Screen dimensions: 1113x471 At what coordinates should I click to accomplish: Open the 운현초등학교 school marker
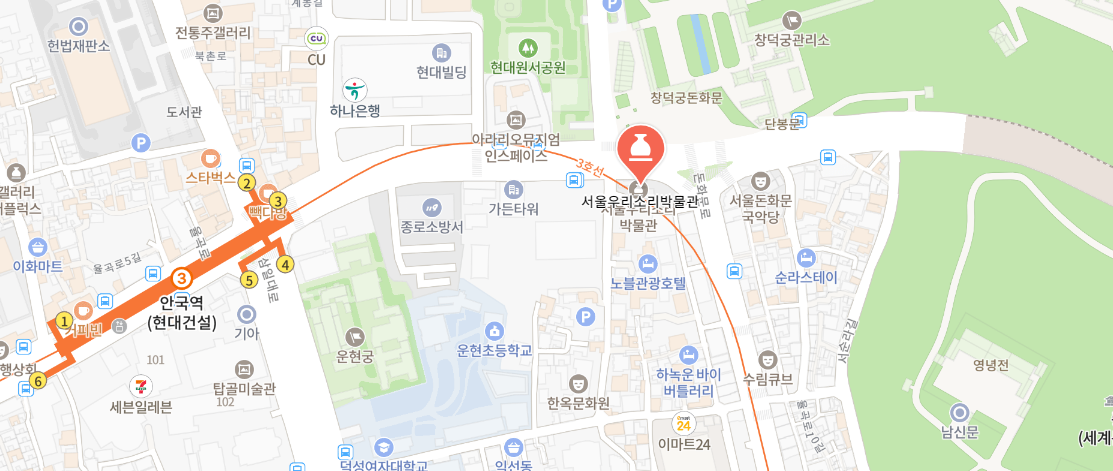coord(494,330)
